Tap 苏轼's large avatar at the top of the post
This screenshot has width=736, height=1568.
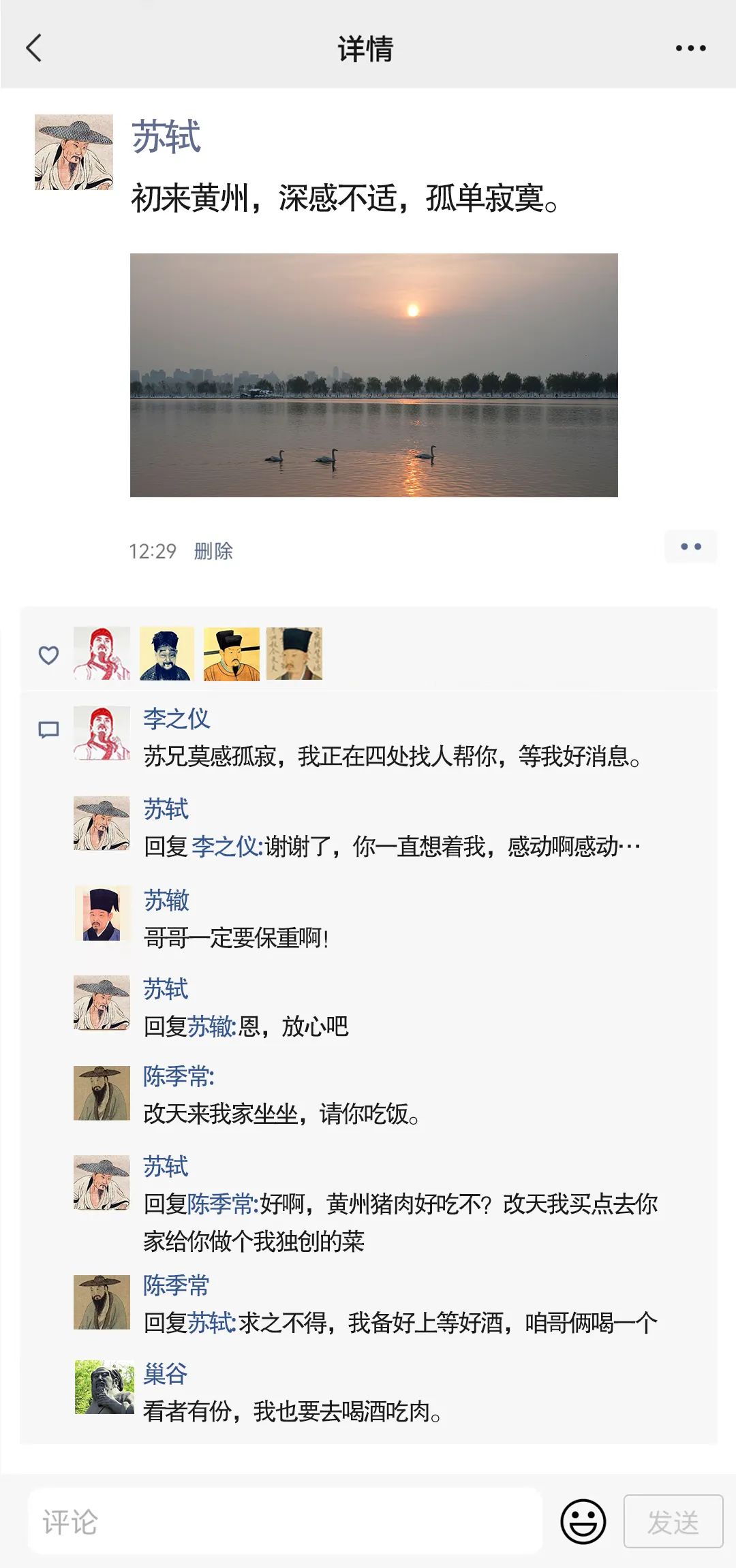pos(74,152)
